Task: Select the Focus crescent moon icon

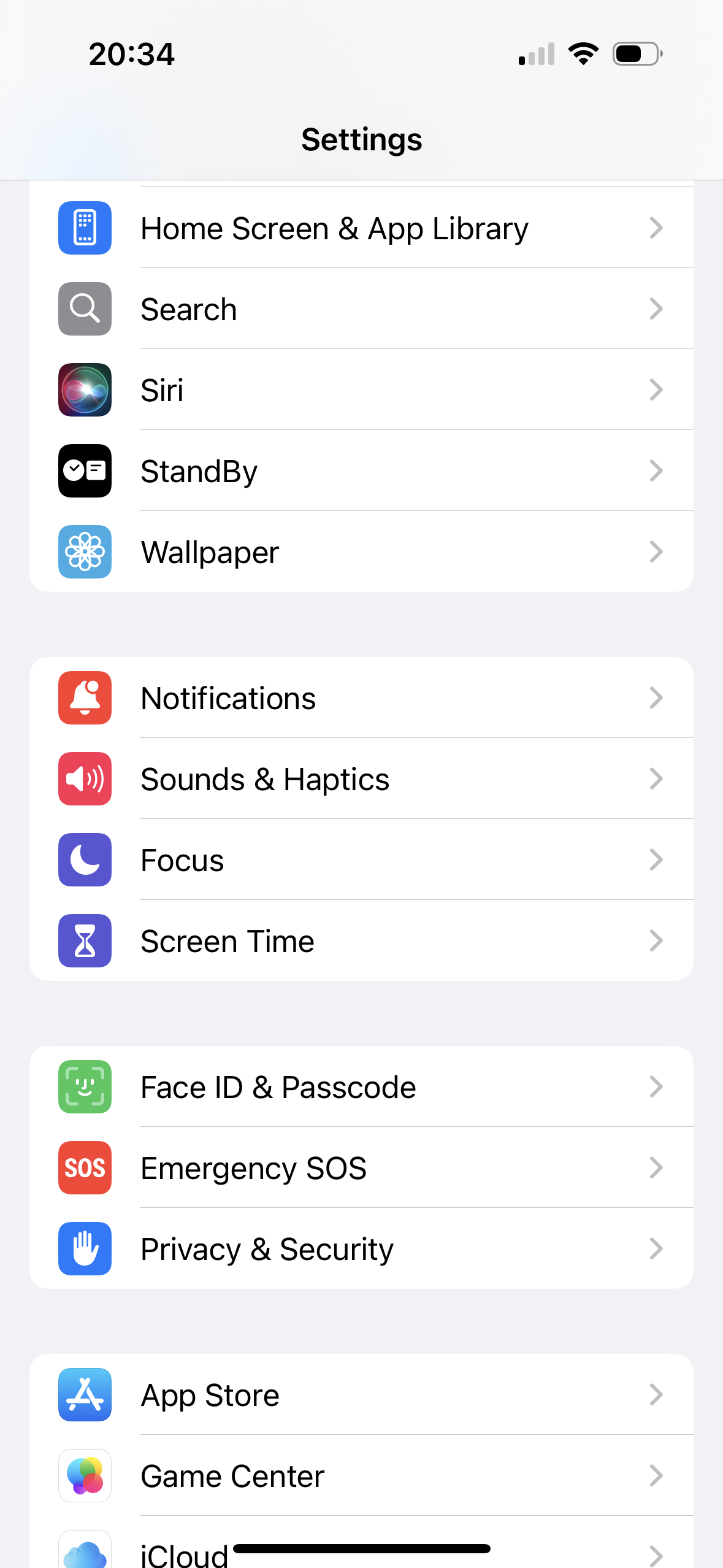Action: coord(84,859)
